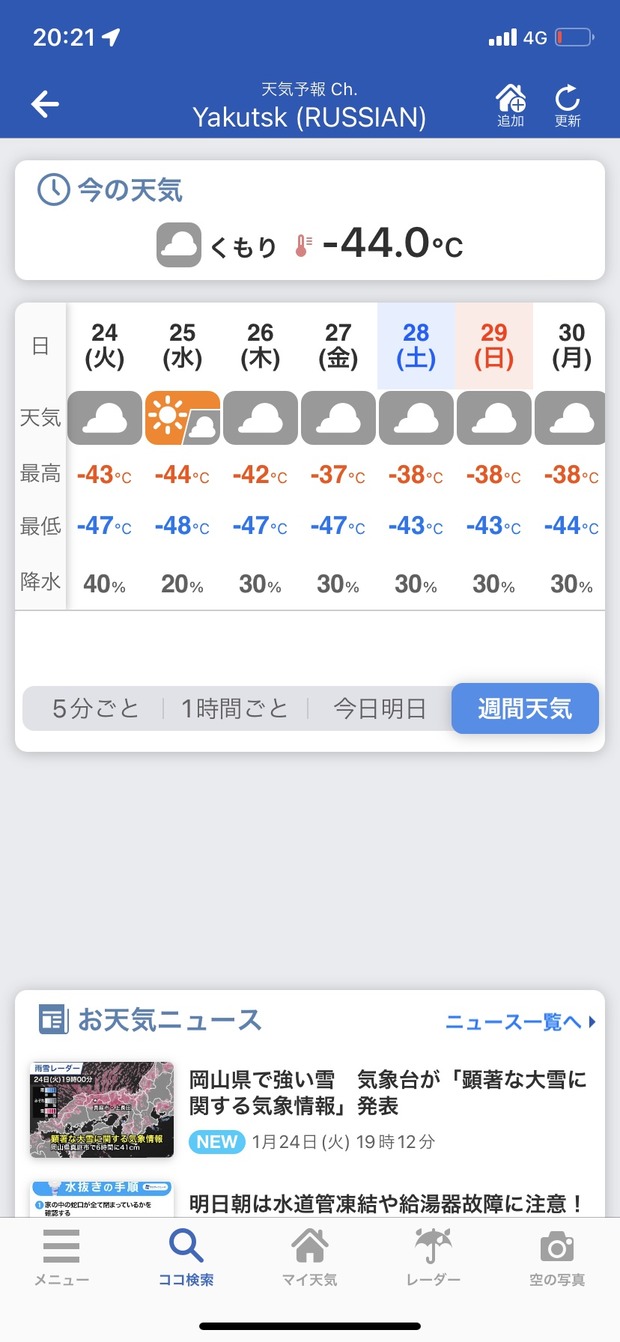620x1342 pixels.
Task: Go to the マイ天気 tab
Action: pyautogui.click(x=310, y=1257)
